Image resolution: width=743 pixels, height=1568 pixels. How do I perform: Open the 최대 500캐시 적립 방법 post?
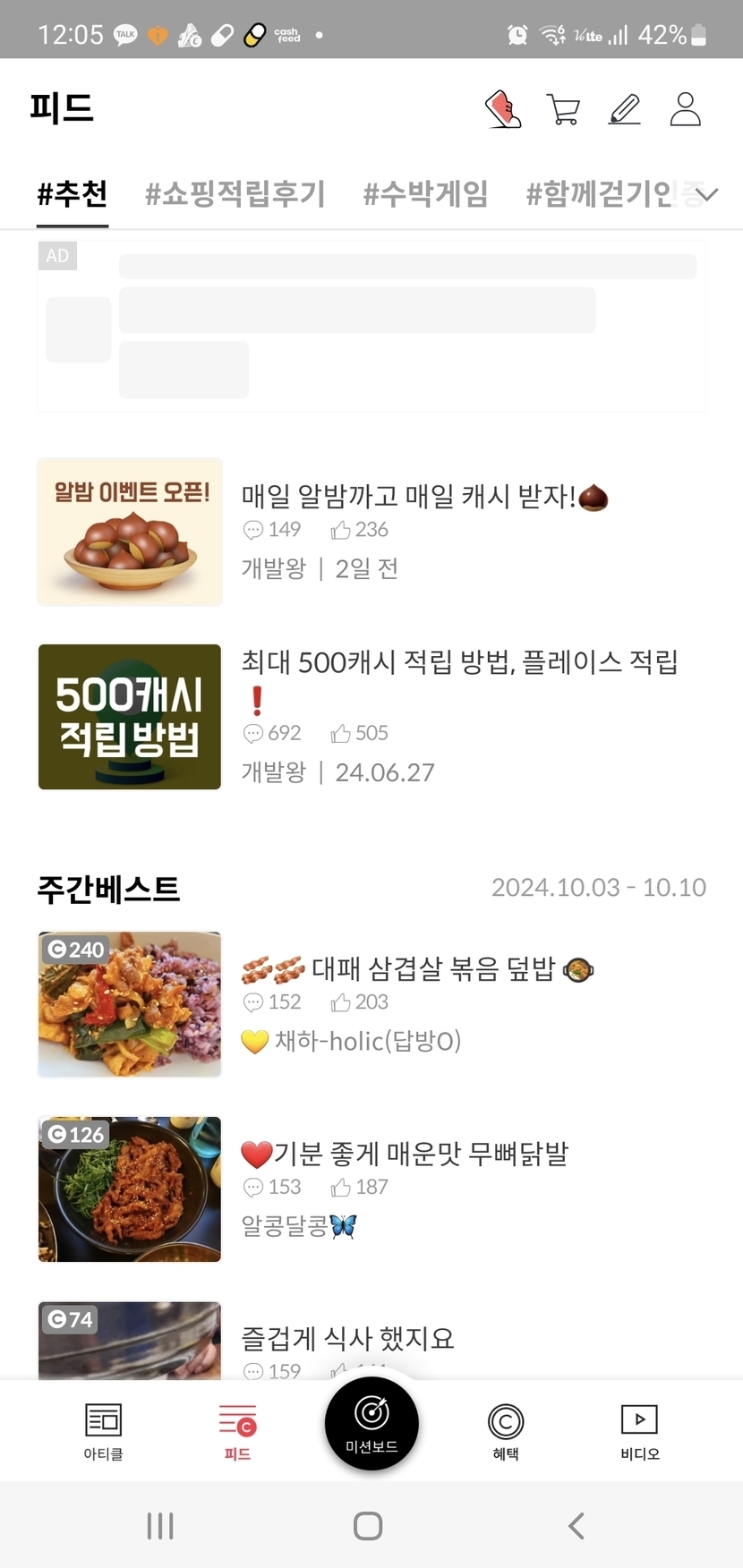click(x=459, y=663)
